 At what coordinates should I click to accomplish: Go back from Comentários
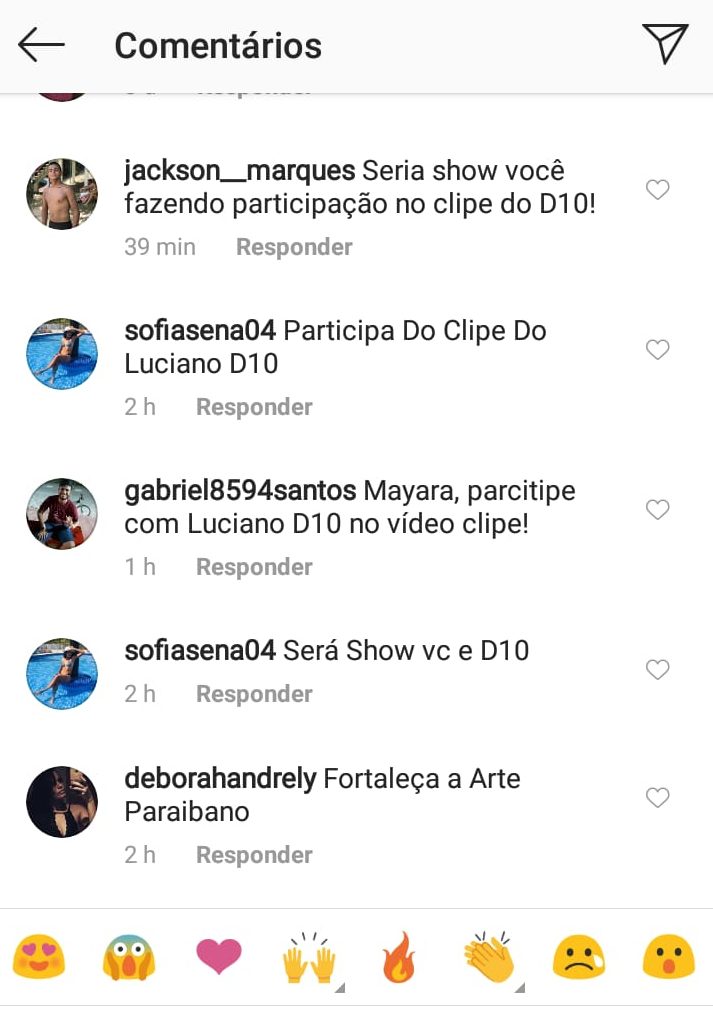point(41,45)
